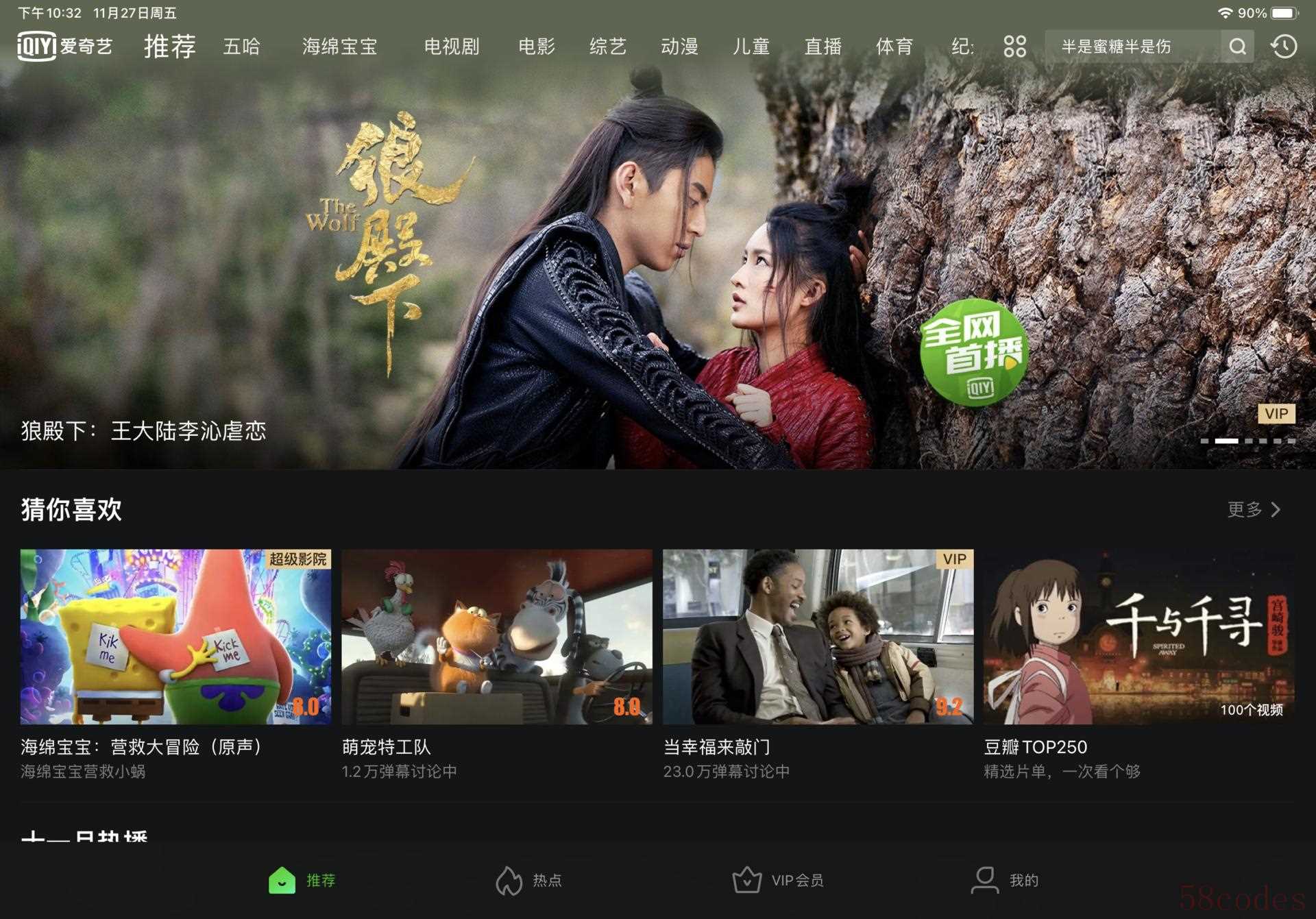Open the watch history clock icon
The height and width of the screenshot is (919, 1316).
(1284, 47)
